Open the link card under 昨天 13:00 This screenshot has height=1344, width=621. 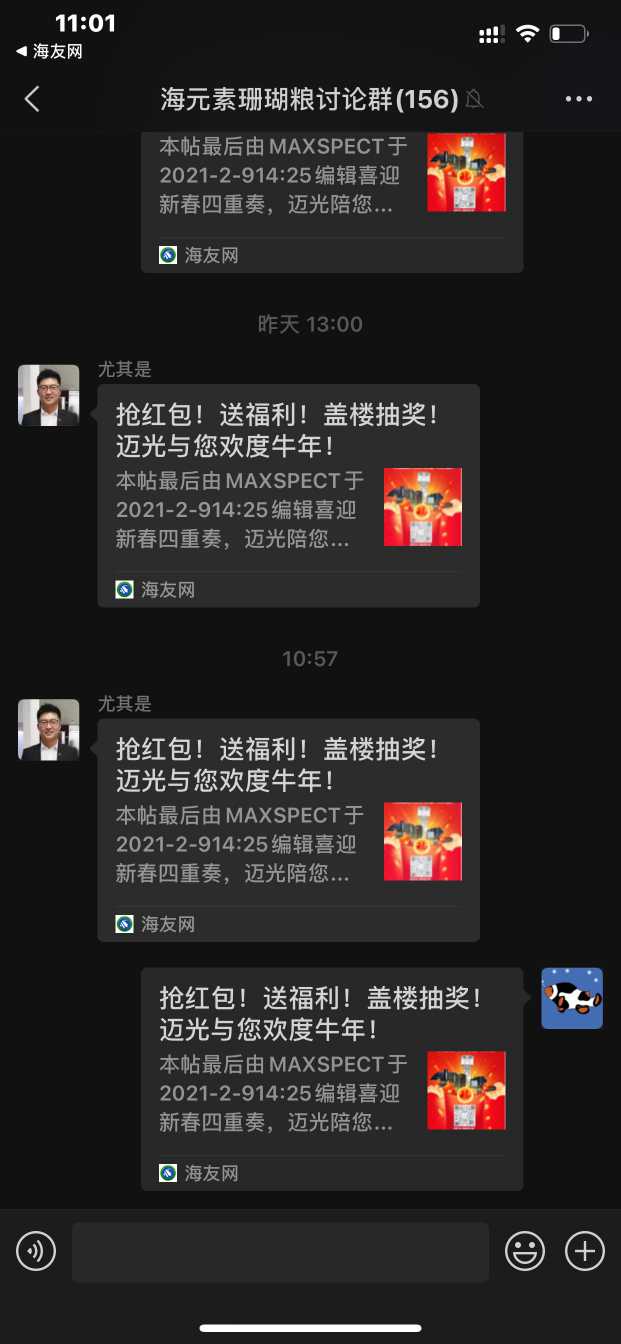point(288,495)
